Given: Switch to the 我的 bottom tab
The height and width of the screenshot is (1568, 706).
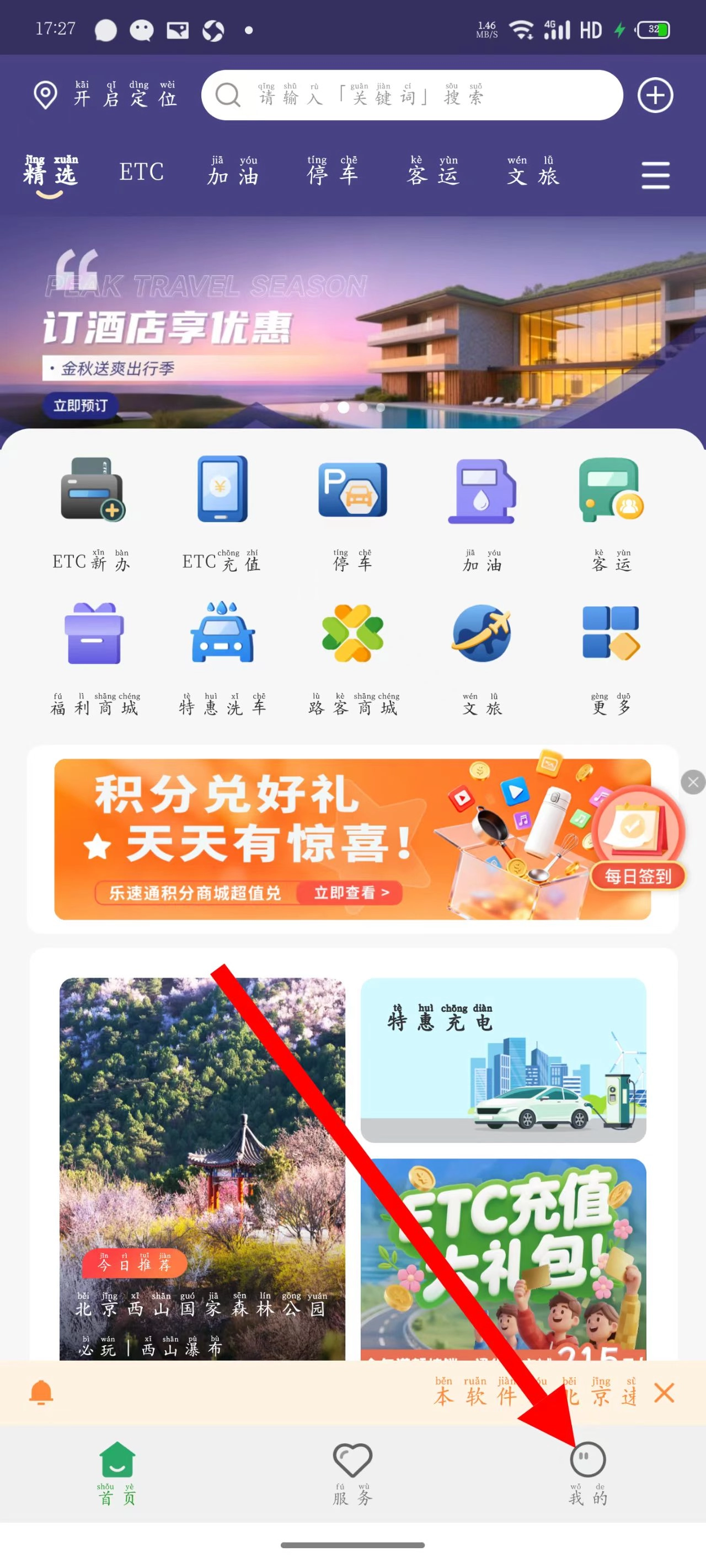Looking at the screenshot, I should coord(587,1472).
